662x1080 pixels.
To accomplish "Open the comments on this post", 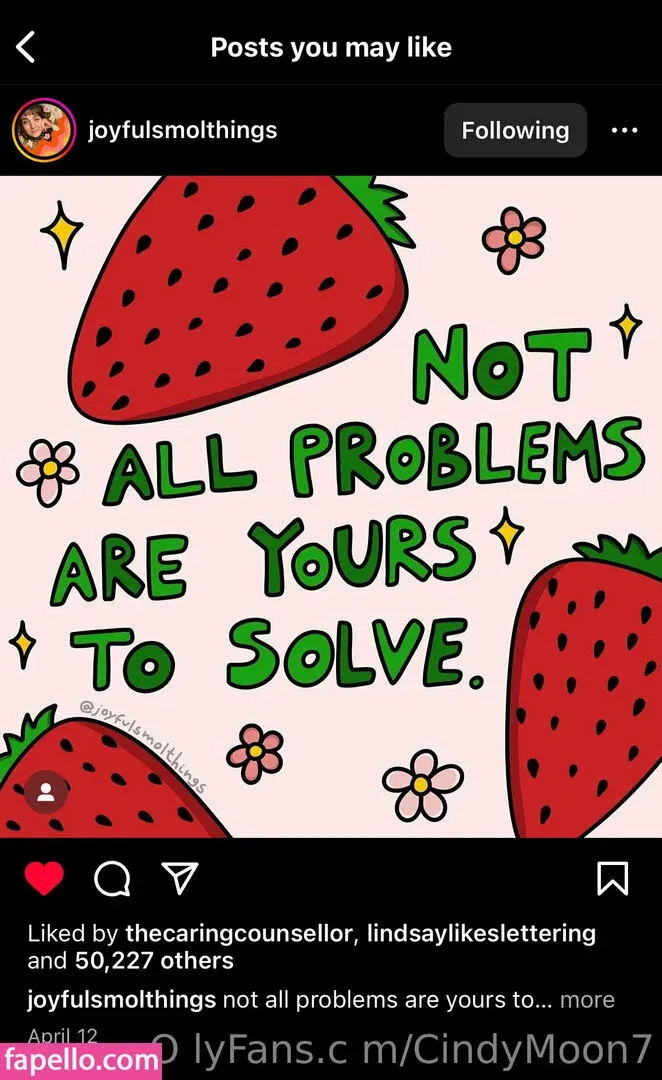I will point(112,878).
